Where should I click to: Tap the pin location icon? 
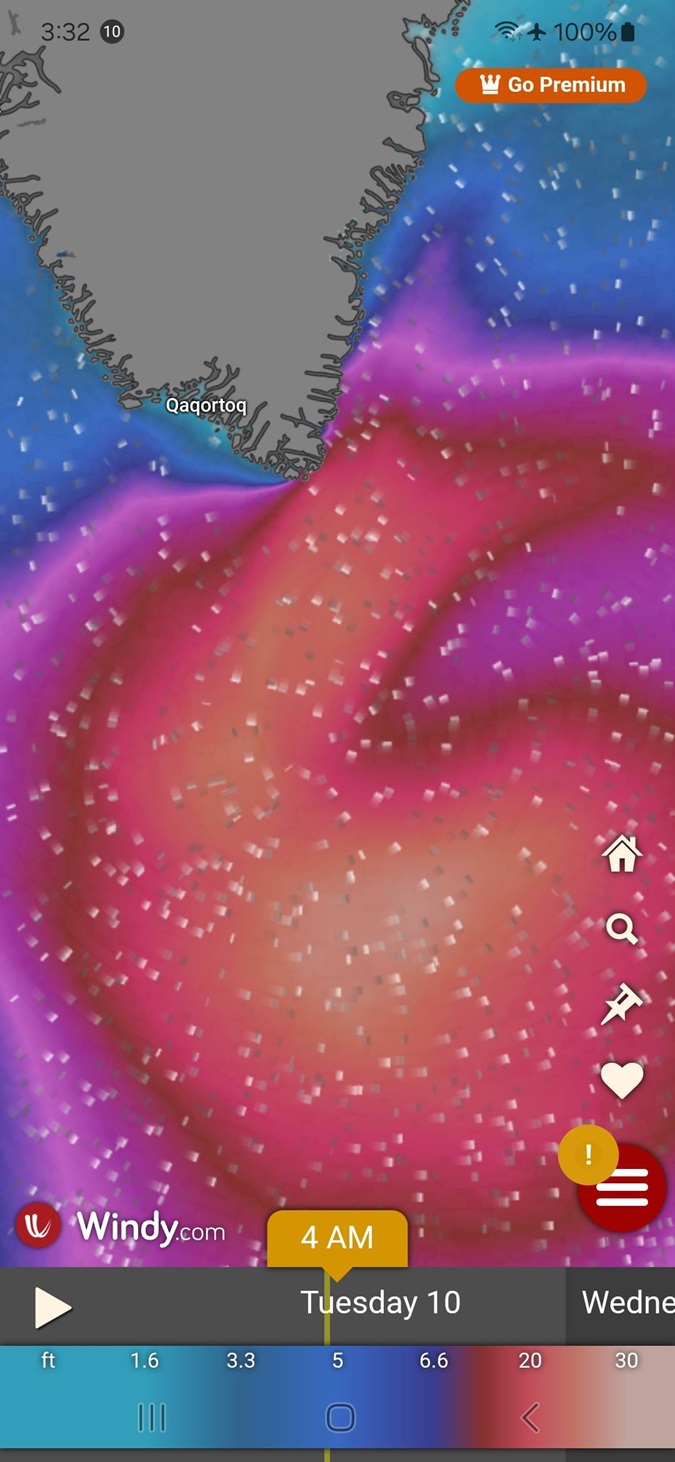coord(621,1004)
